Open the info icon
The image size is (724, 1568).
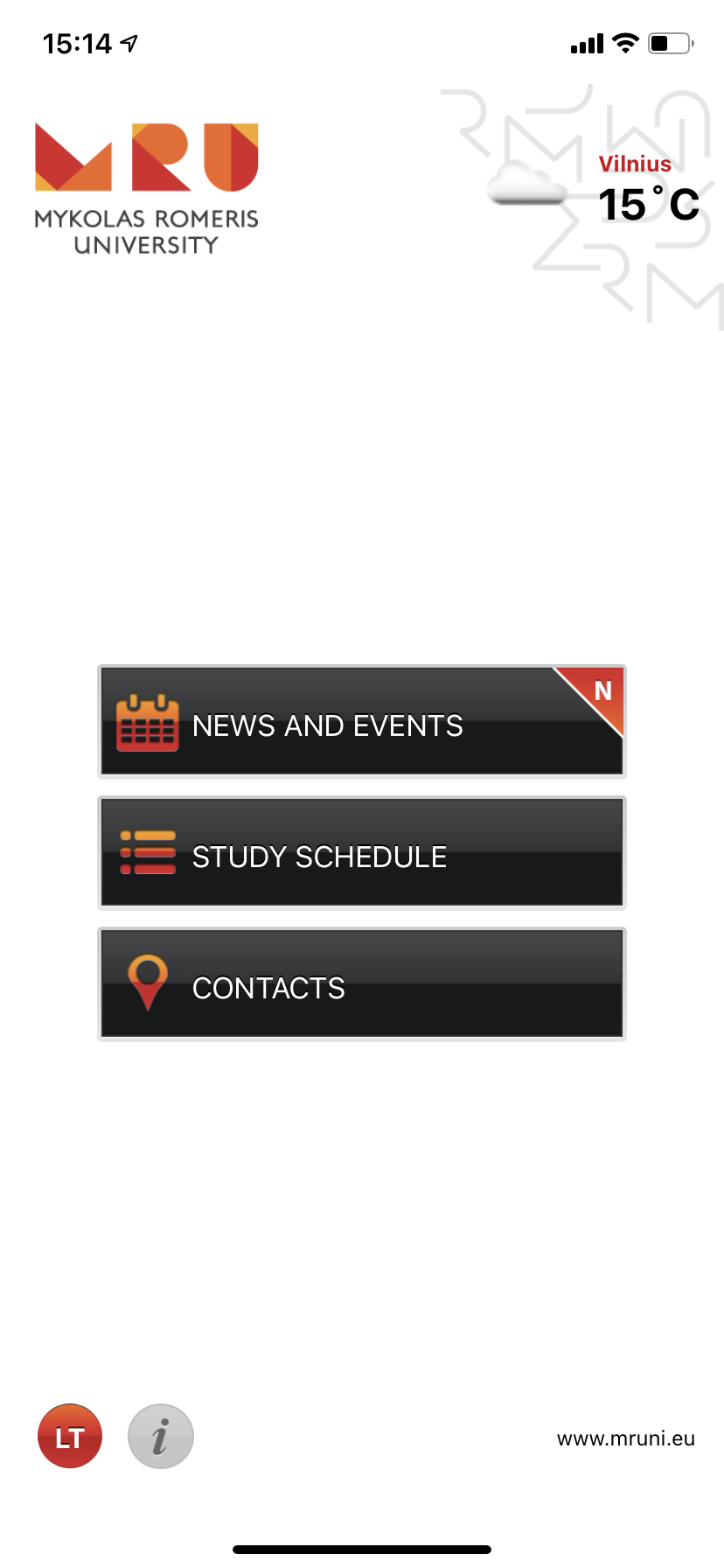(x=161, y=1437)
